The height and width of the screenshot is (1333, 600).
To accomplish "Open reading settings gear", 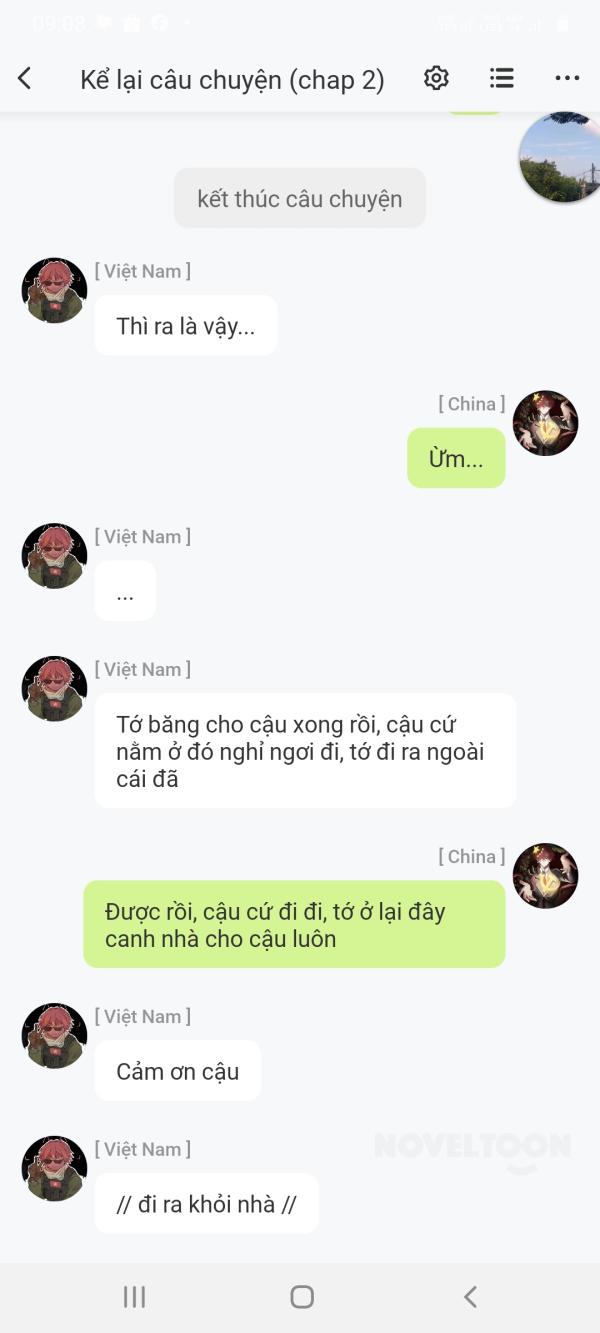I will pos(436,78).
